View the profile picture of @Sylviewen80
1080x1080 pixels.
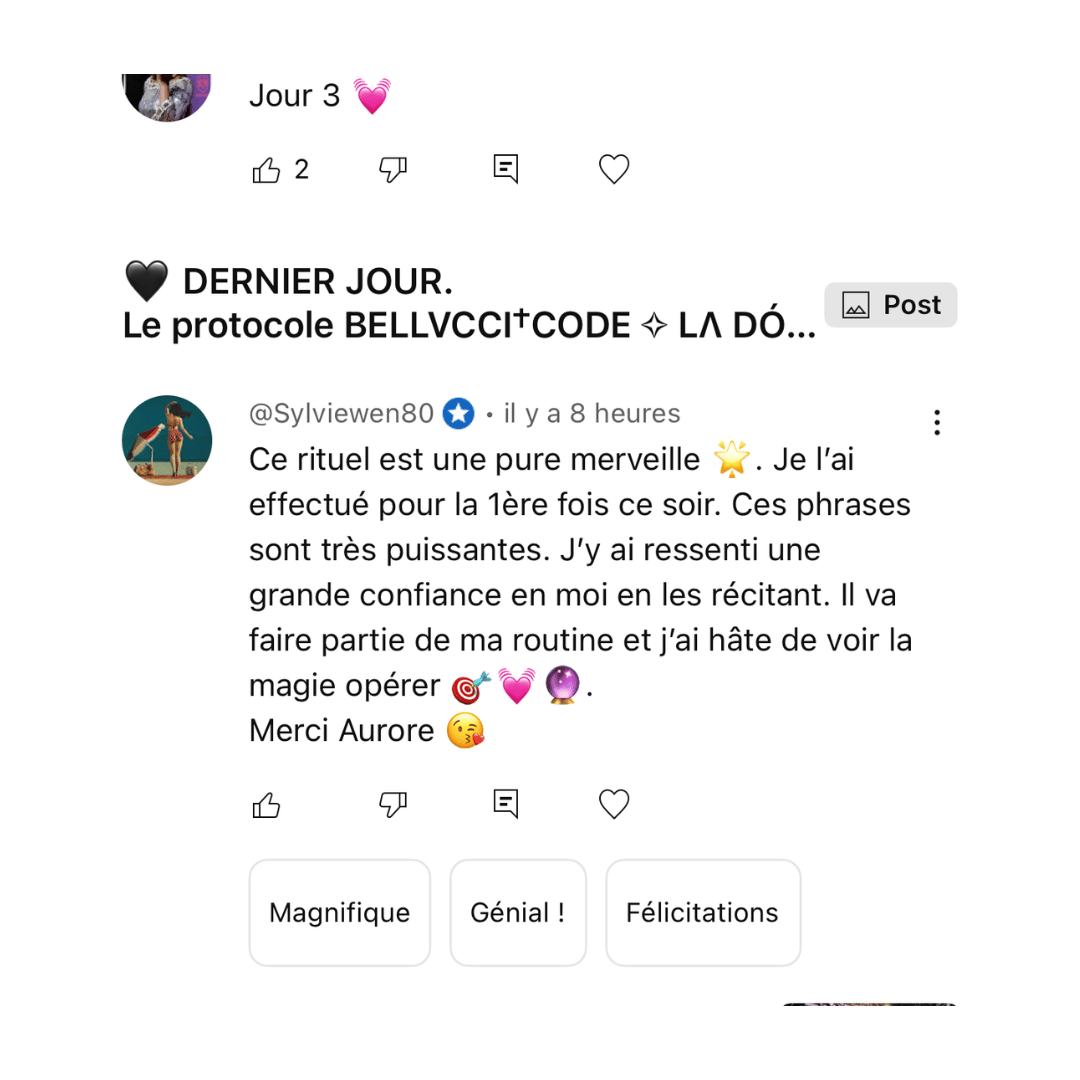point(167,440)
